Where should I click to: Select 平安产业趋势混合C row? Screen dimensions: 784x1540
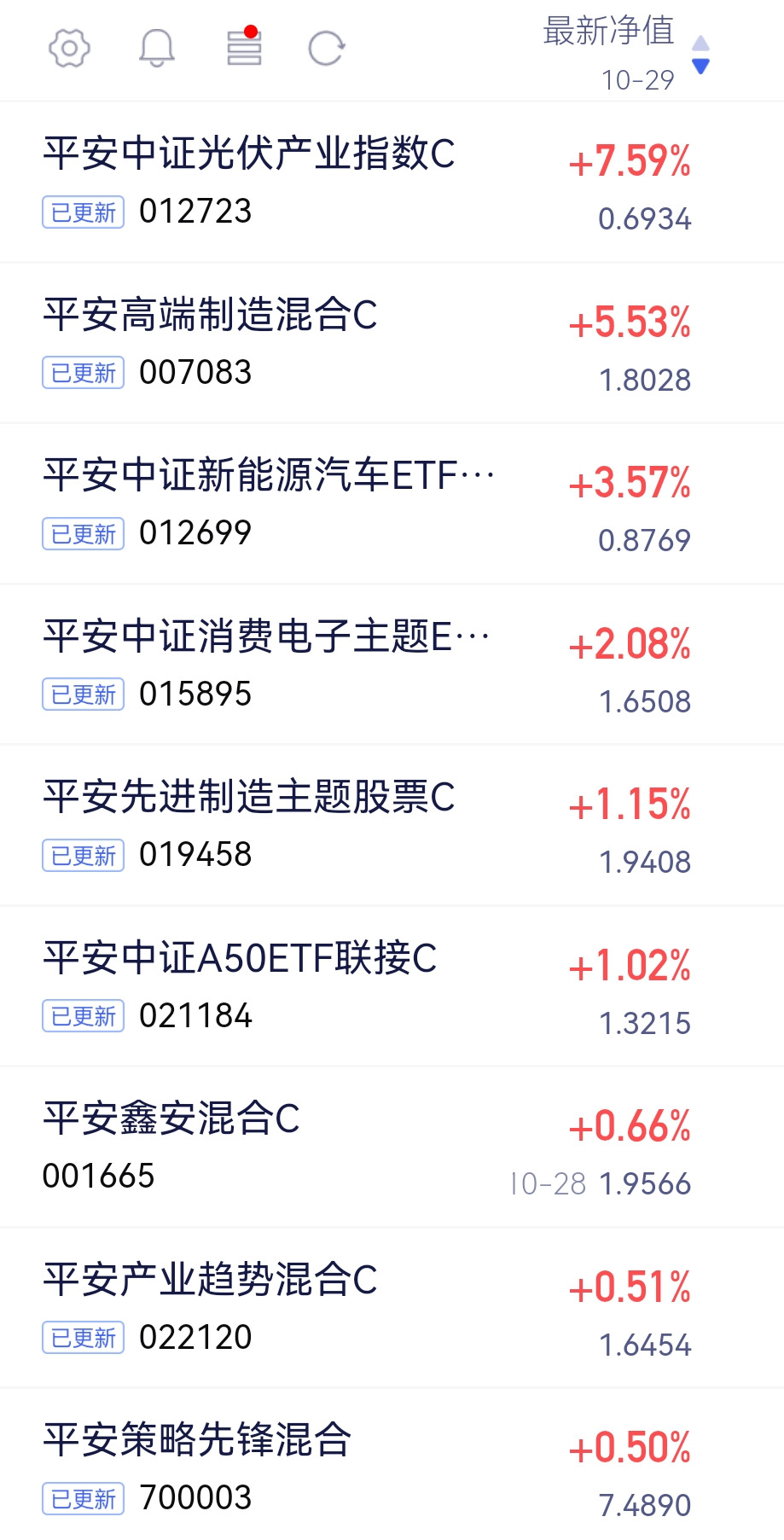[x=210, y=1280]
